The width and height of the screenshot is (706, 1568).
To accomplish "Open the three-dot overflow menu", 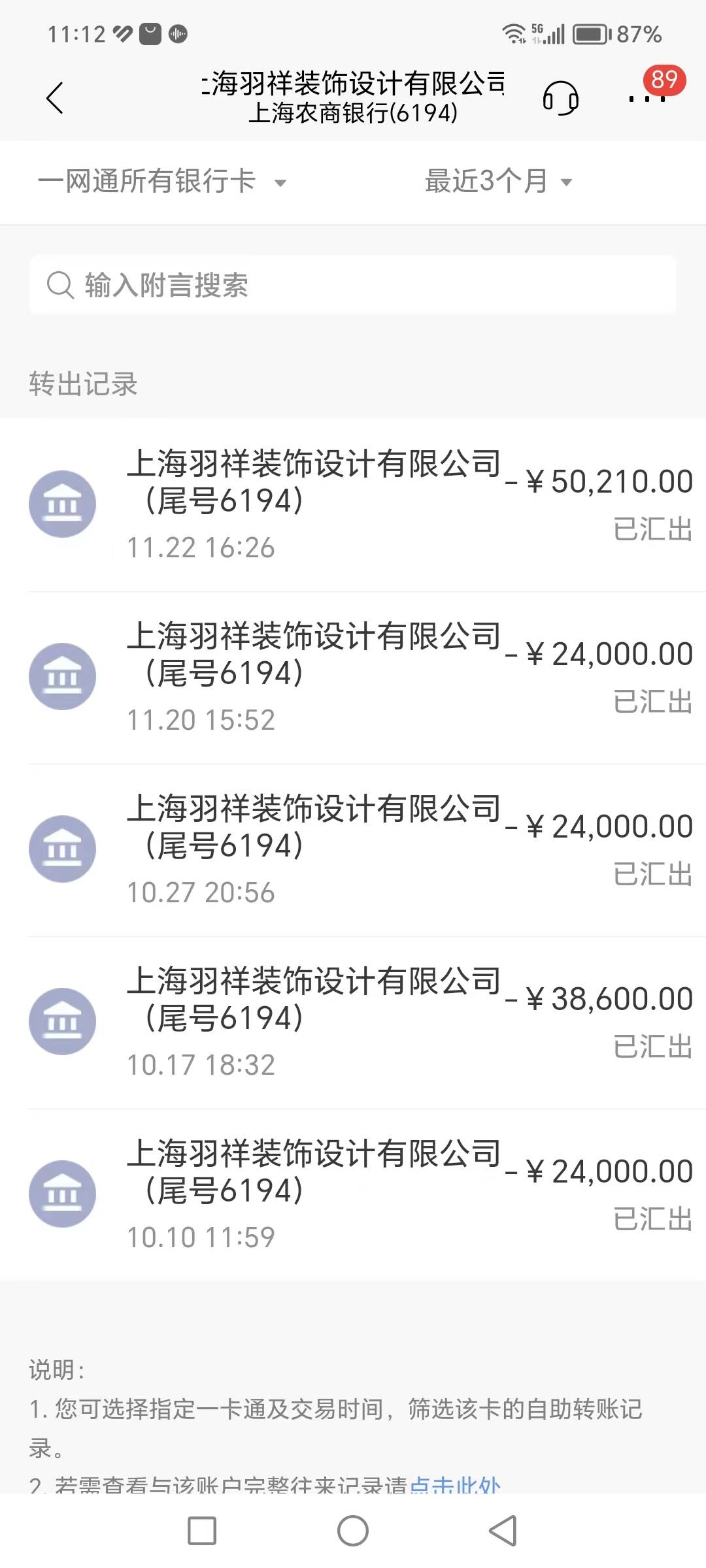I will click(x=646, y=99).
